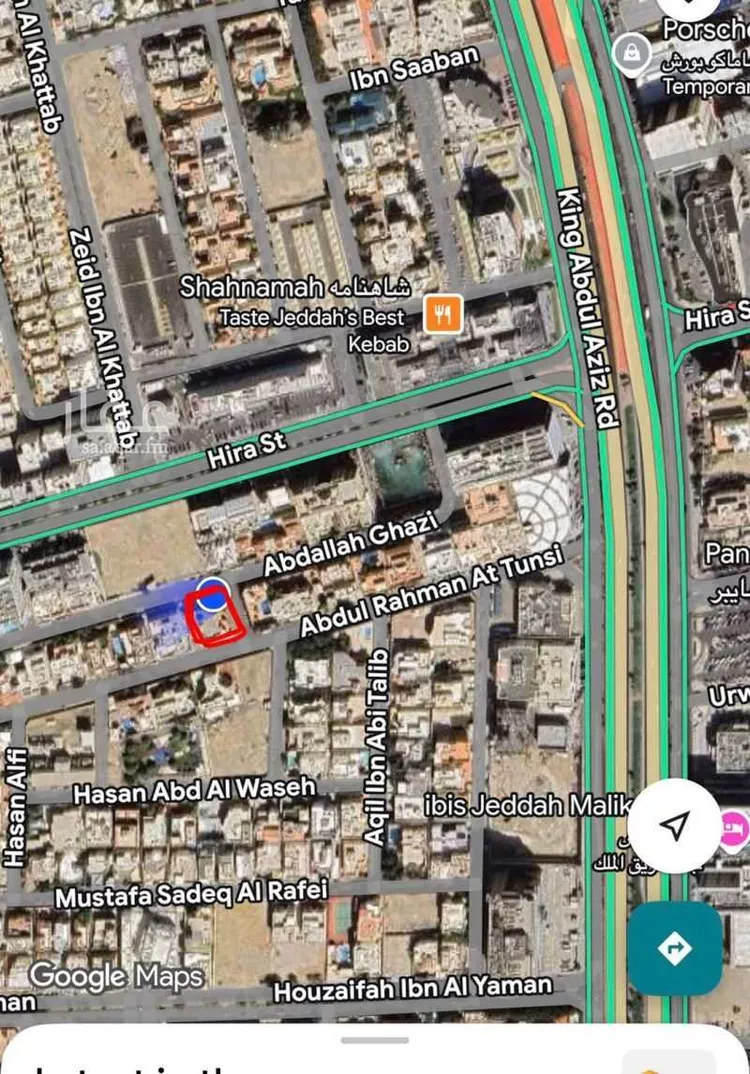
Task: Expand the bottom sheet handle
Action: point(375,1041)
